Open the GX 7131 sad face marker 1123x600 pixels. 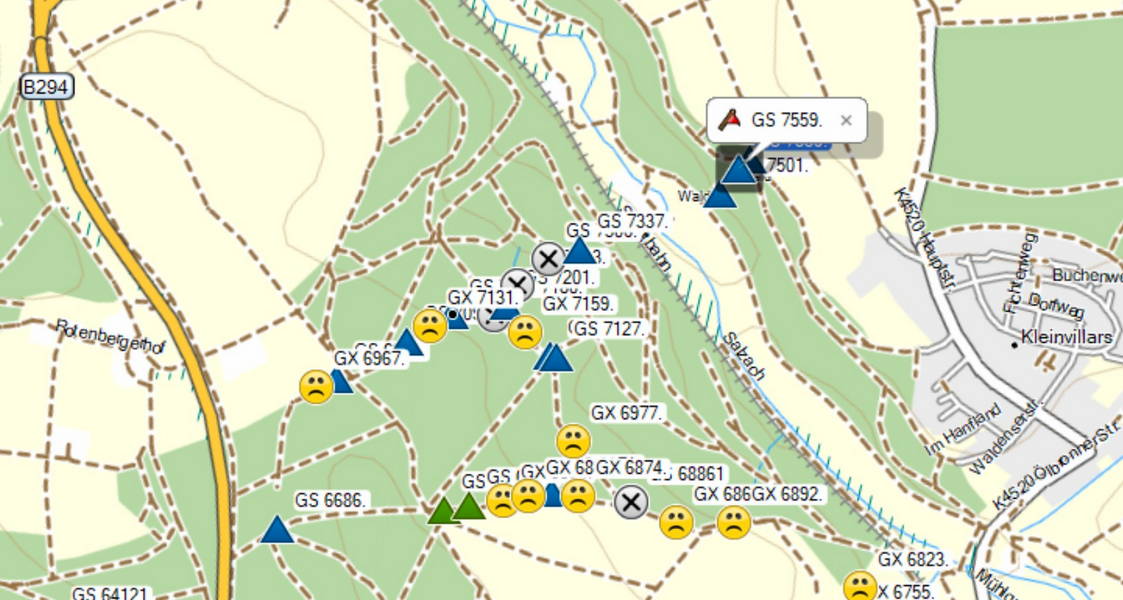(430, 326)
